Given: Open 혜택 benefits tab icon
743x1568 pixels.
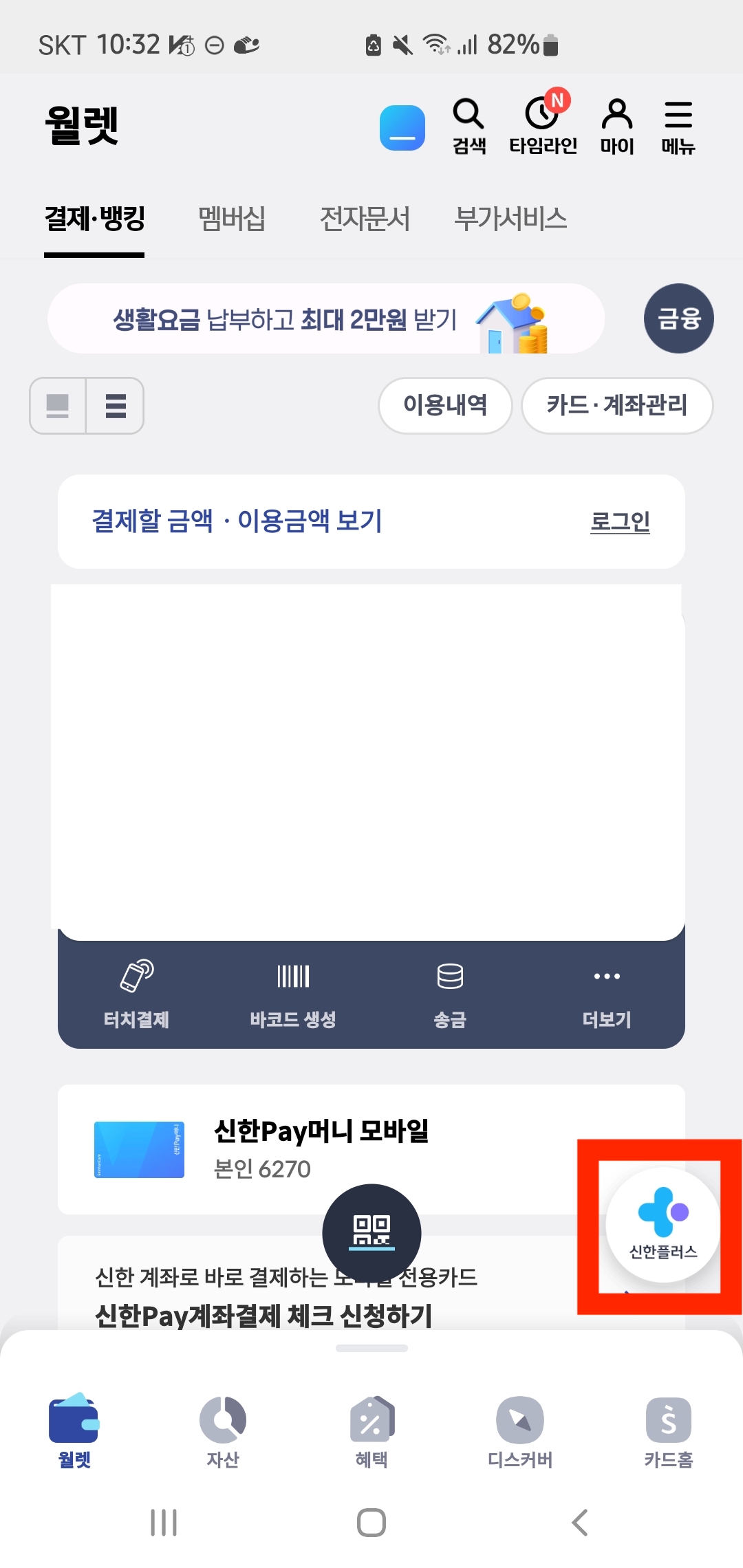Looking at the screenshot, I should click(371, 1430).
